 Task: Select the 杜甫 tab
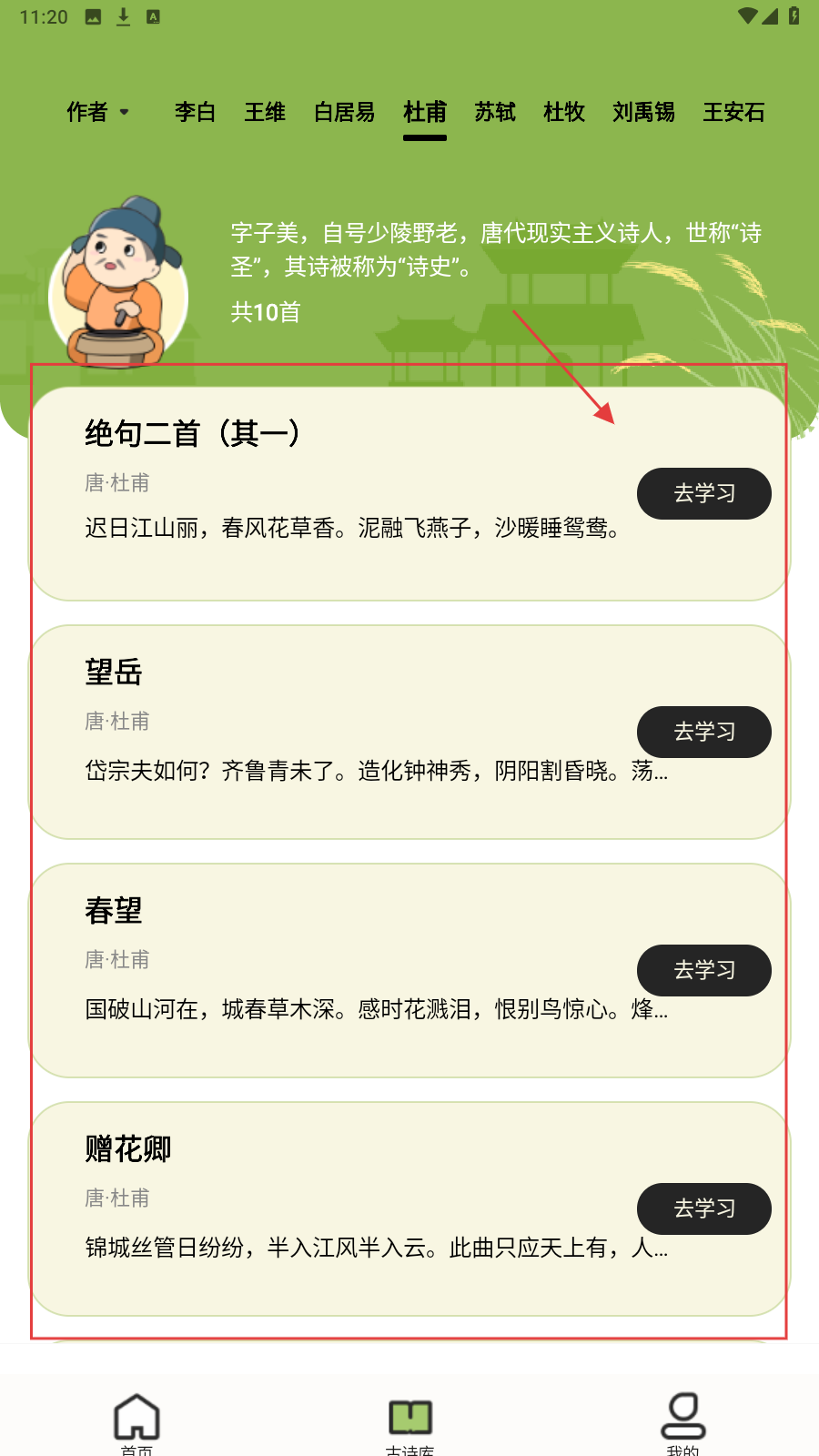click(x=425, y=112)
